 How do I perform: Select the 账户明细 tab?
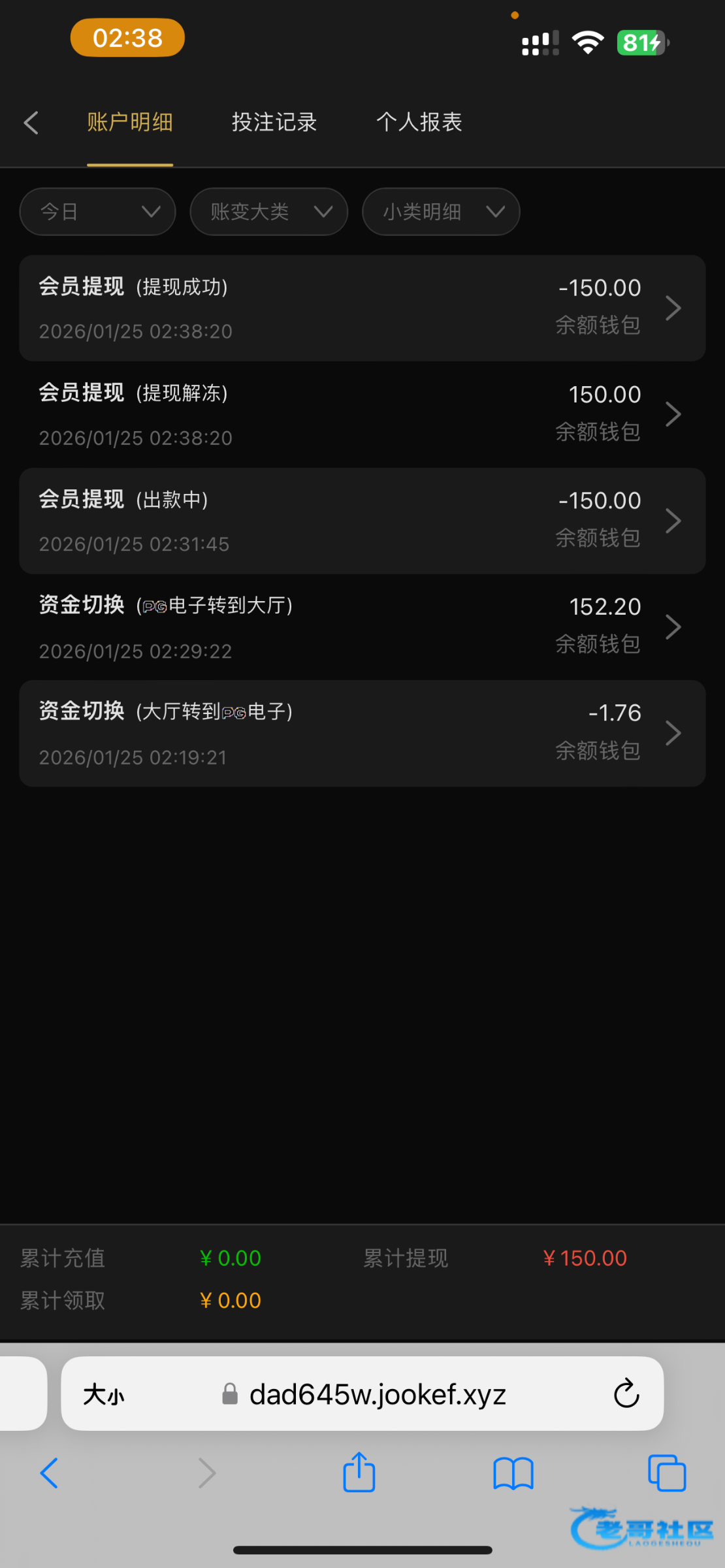130,123
